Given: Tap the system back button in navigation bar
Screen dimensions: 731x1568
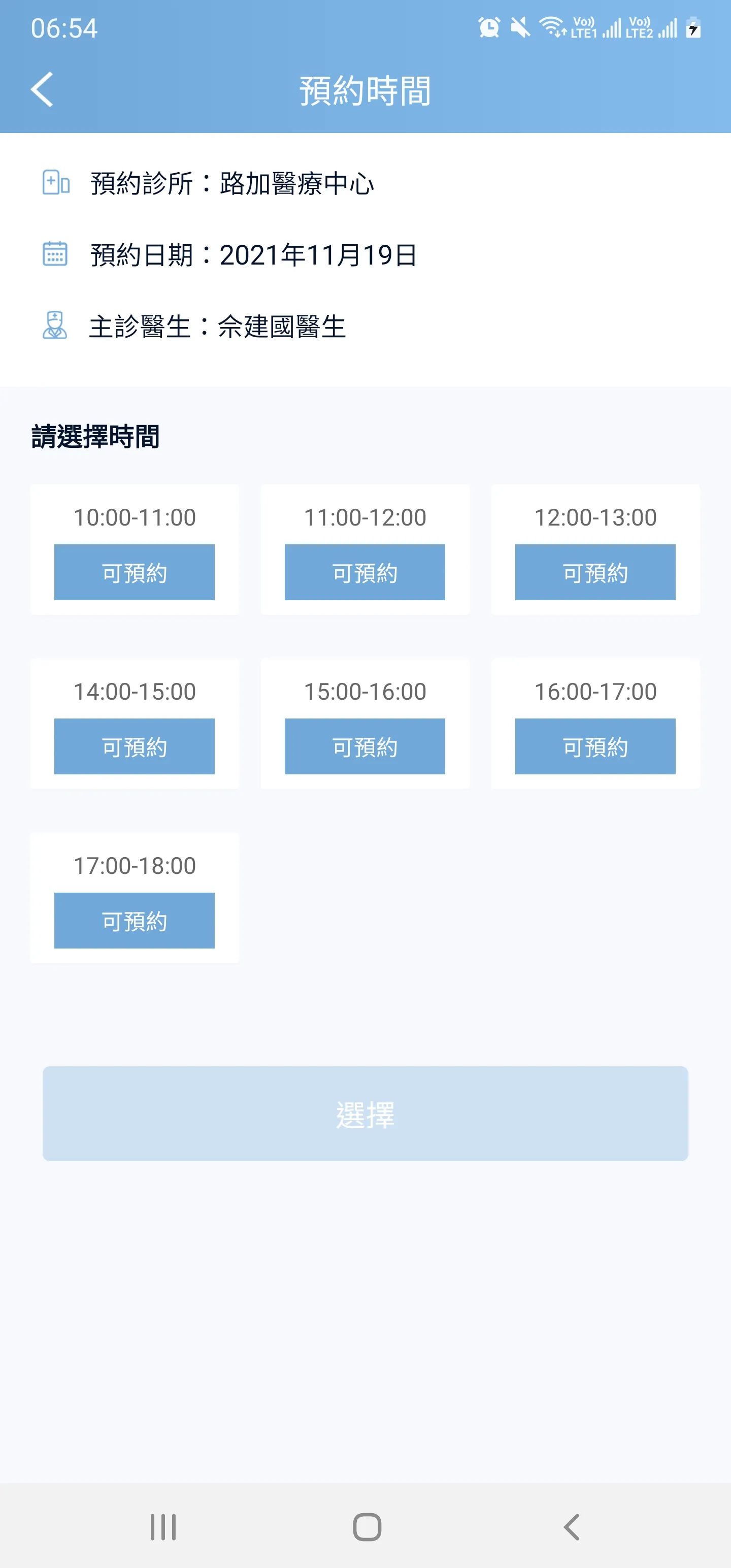Looking at the screenshot, I should (571, 1526).
